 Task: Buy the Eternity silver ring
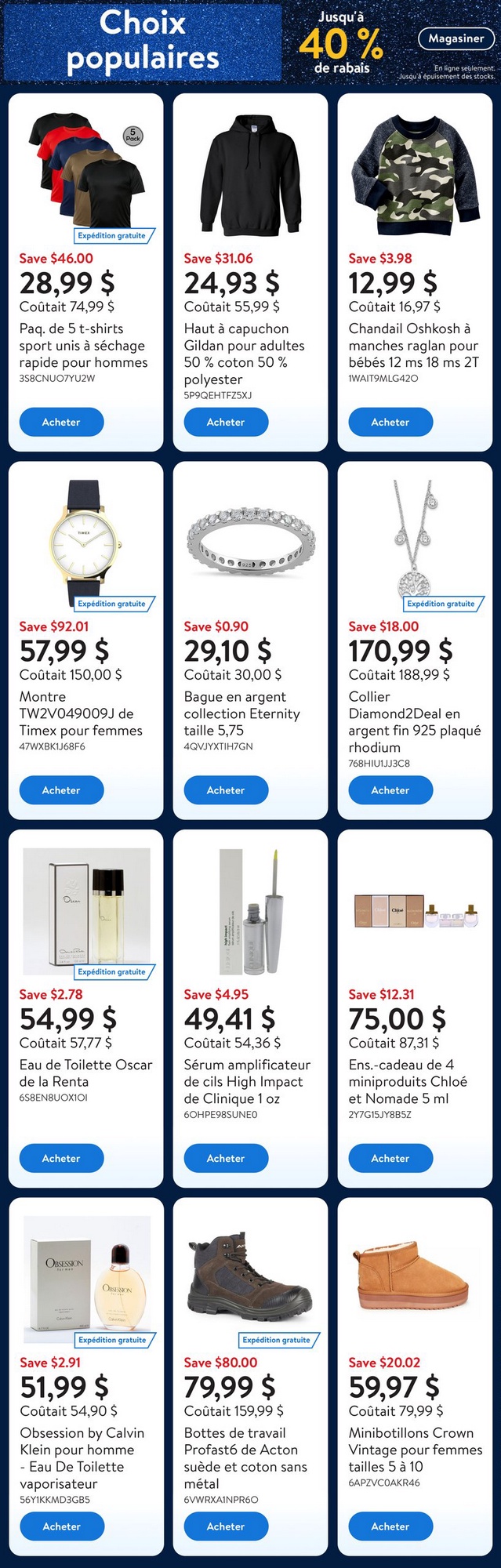(226, 790)
